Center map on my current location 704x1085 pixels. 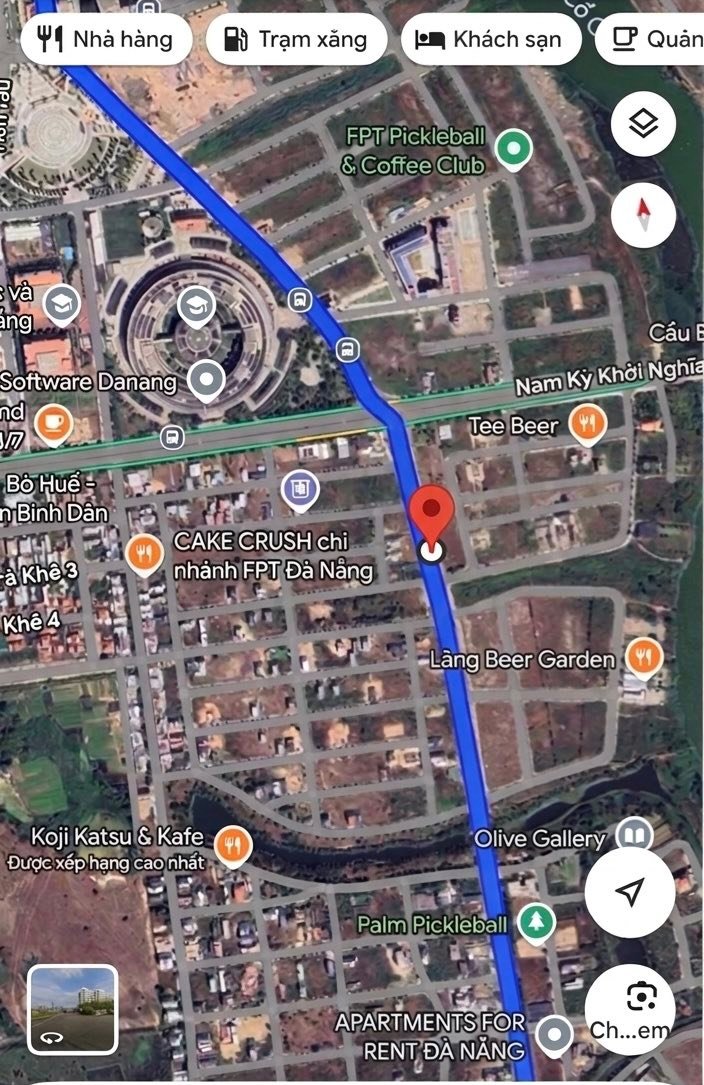[x=630, y=892]
